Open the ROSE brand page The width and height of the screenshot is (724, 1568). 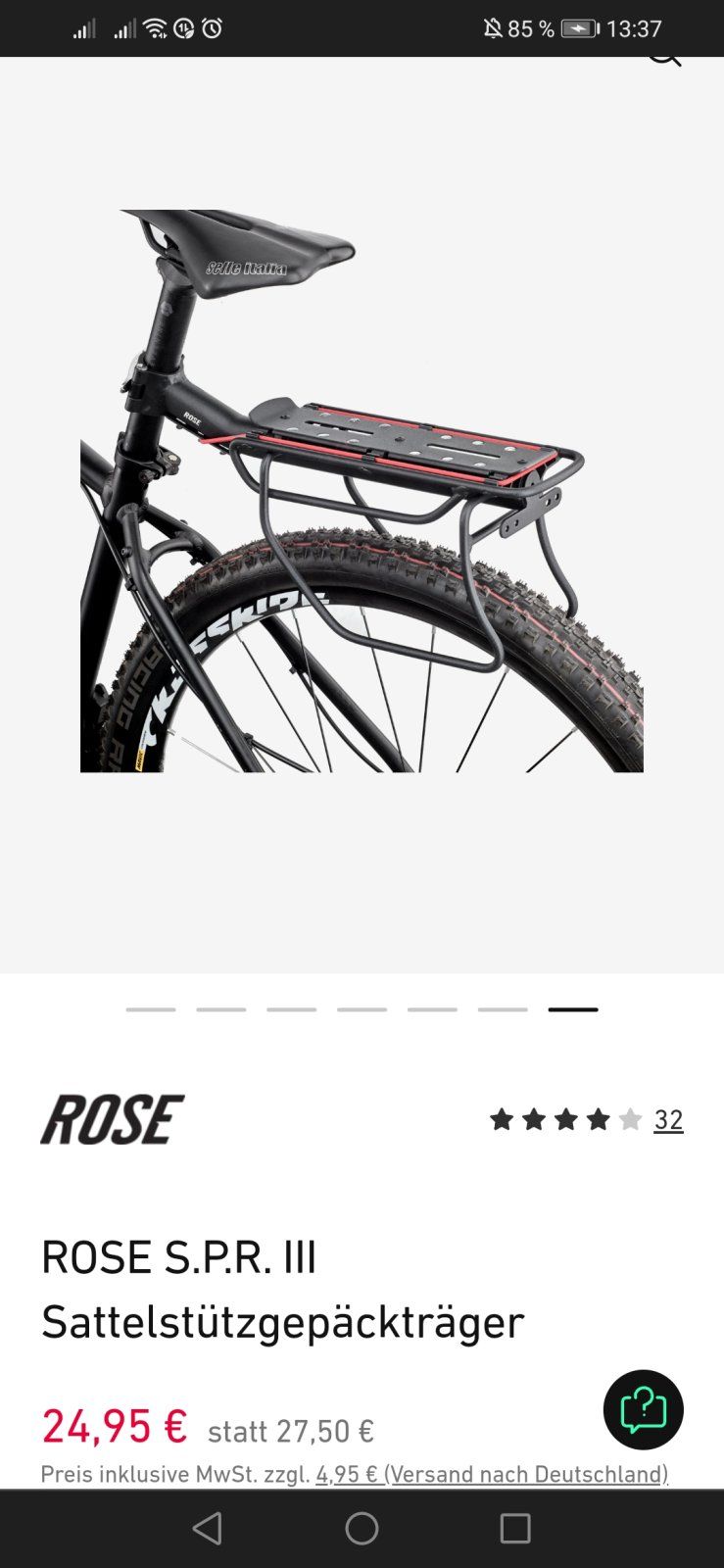tap(113, 1119)
